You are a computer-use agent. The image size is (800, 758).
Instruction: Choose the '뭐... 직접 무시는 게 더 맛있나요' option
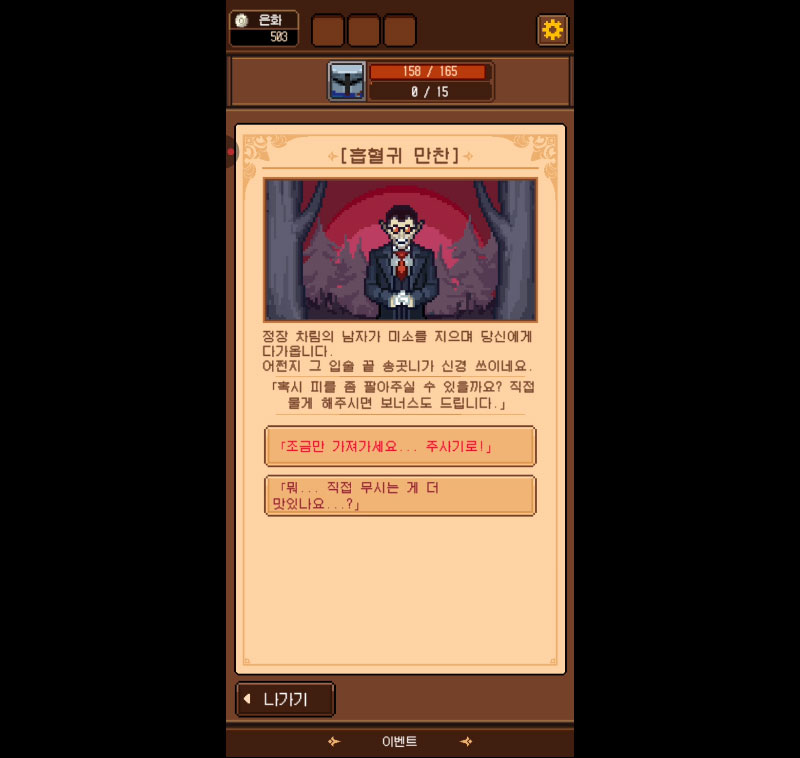(400, 496)
